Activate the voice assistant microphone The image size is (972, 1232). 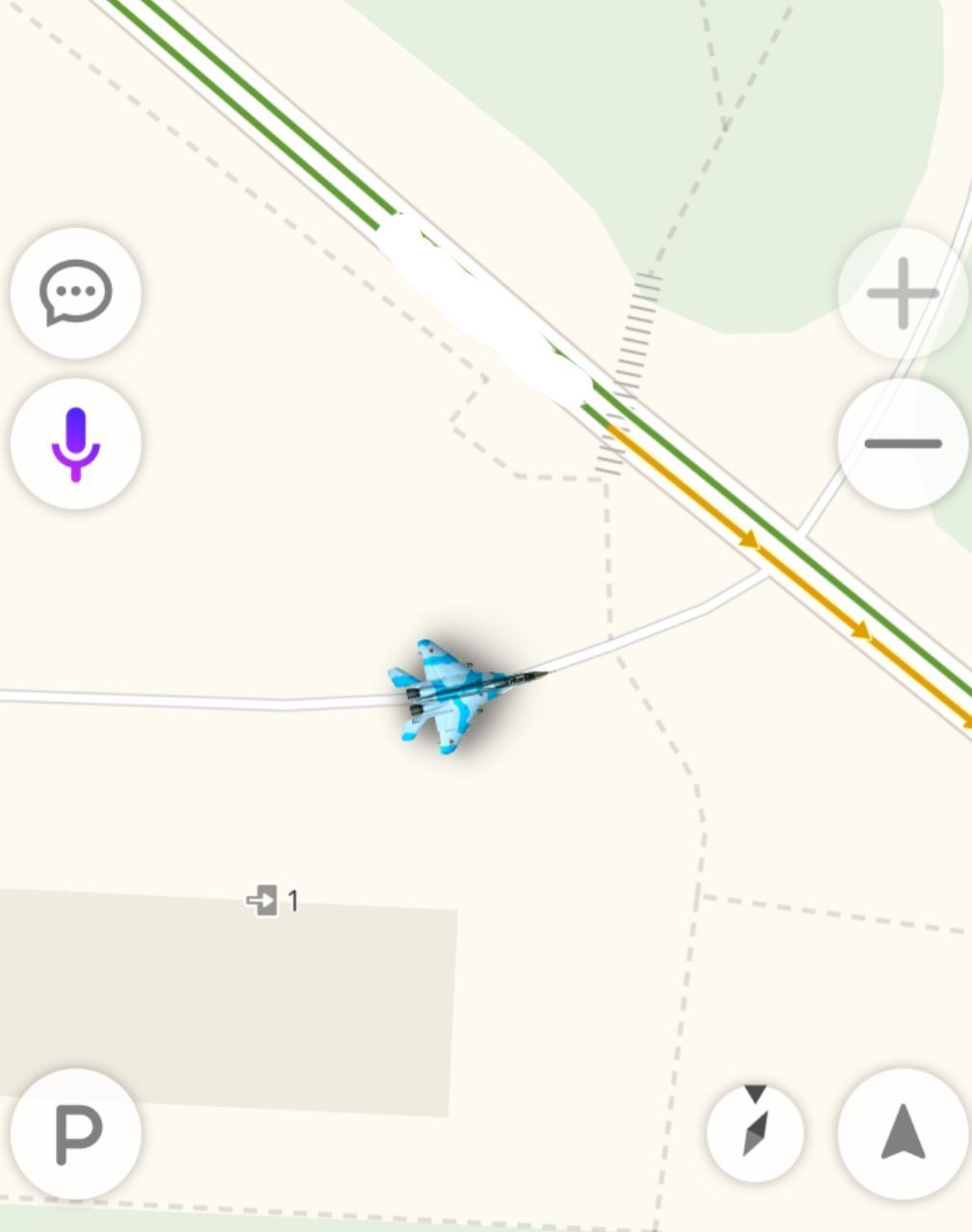[x=76, y=444]
